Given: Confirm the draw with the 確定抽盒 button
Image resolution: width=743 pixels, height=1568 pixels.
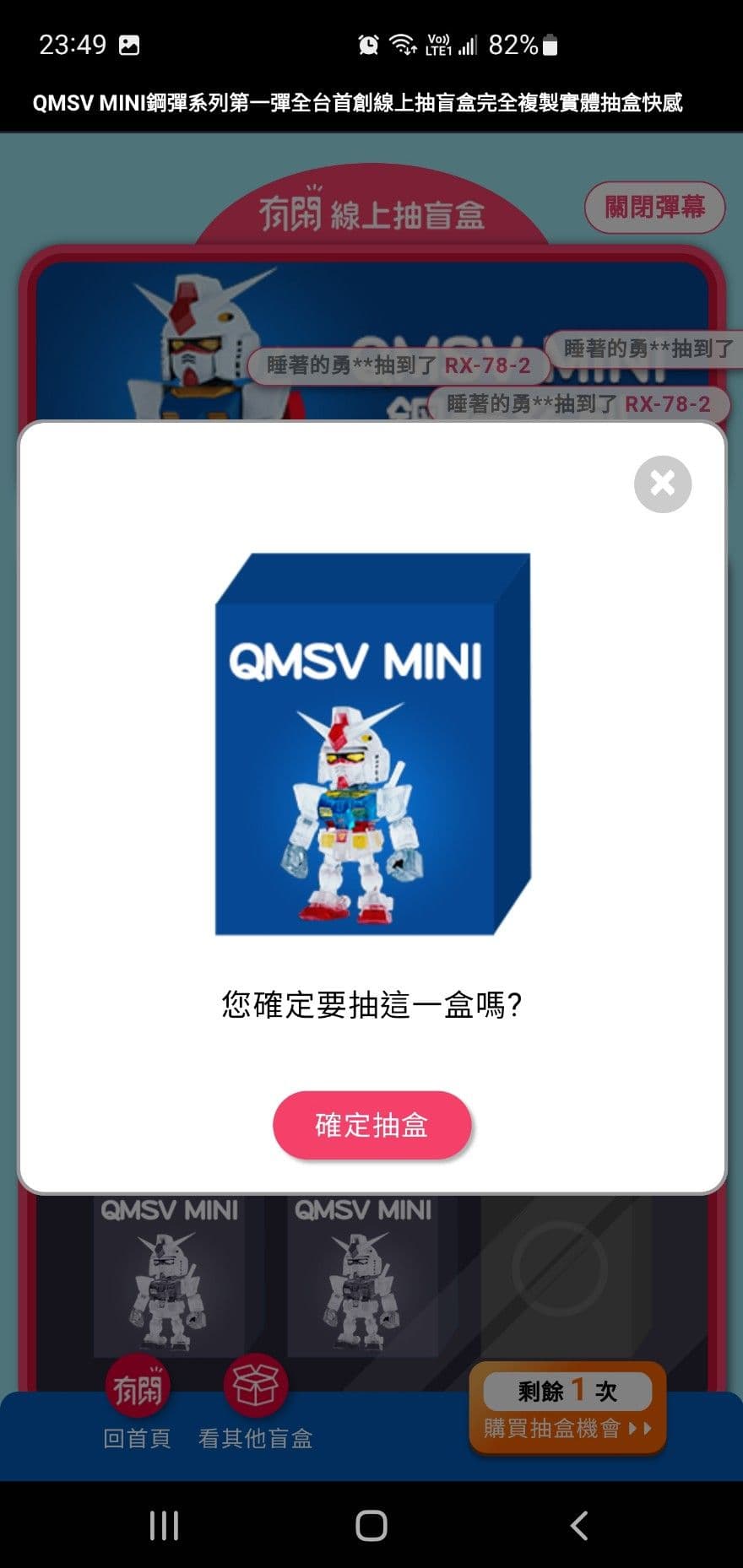Looking at the screenshot, I should pos(371,1125).
